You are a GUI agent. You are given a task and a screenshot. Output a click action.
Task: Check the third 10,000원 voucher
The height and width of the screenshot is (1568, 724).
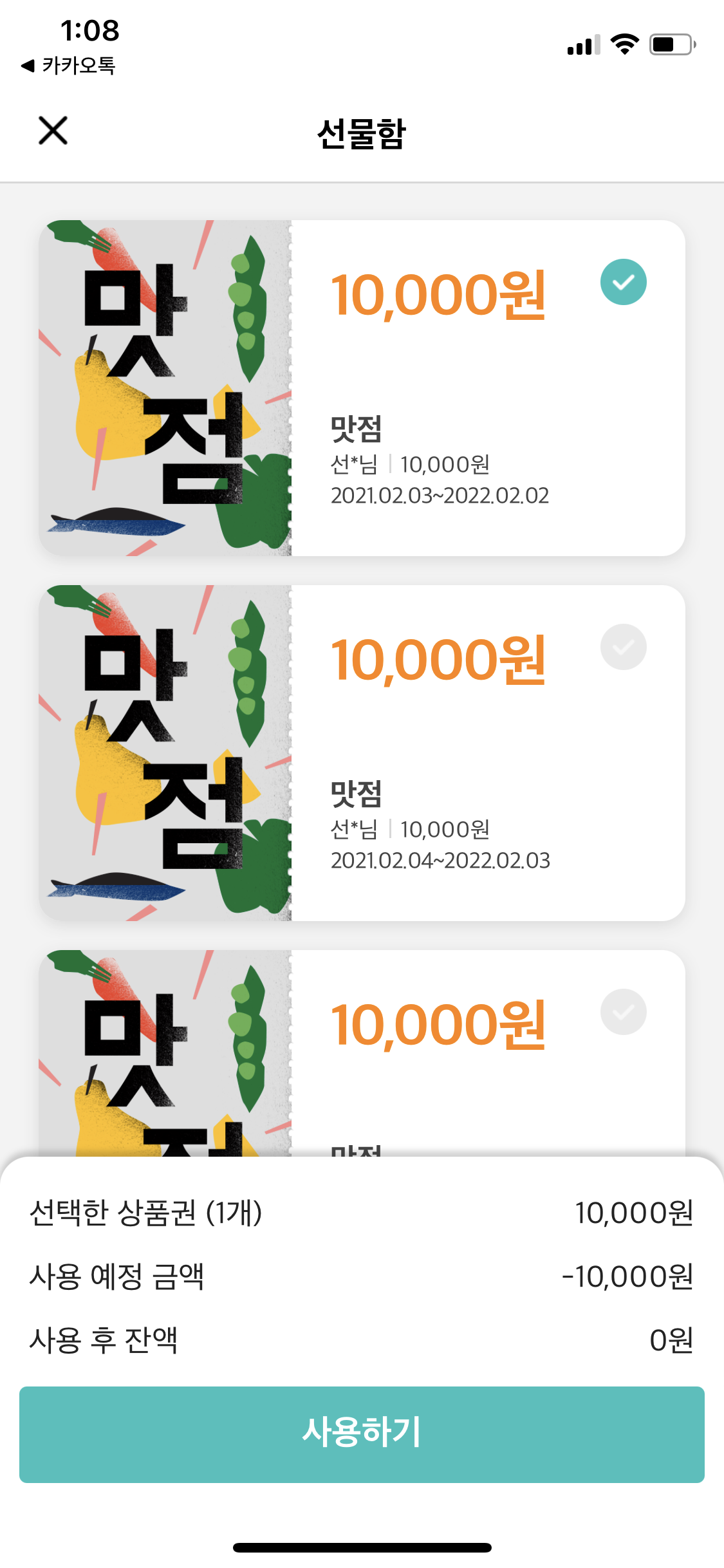pos(623,1012)
